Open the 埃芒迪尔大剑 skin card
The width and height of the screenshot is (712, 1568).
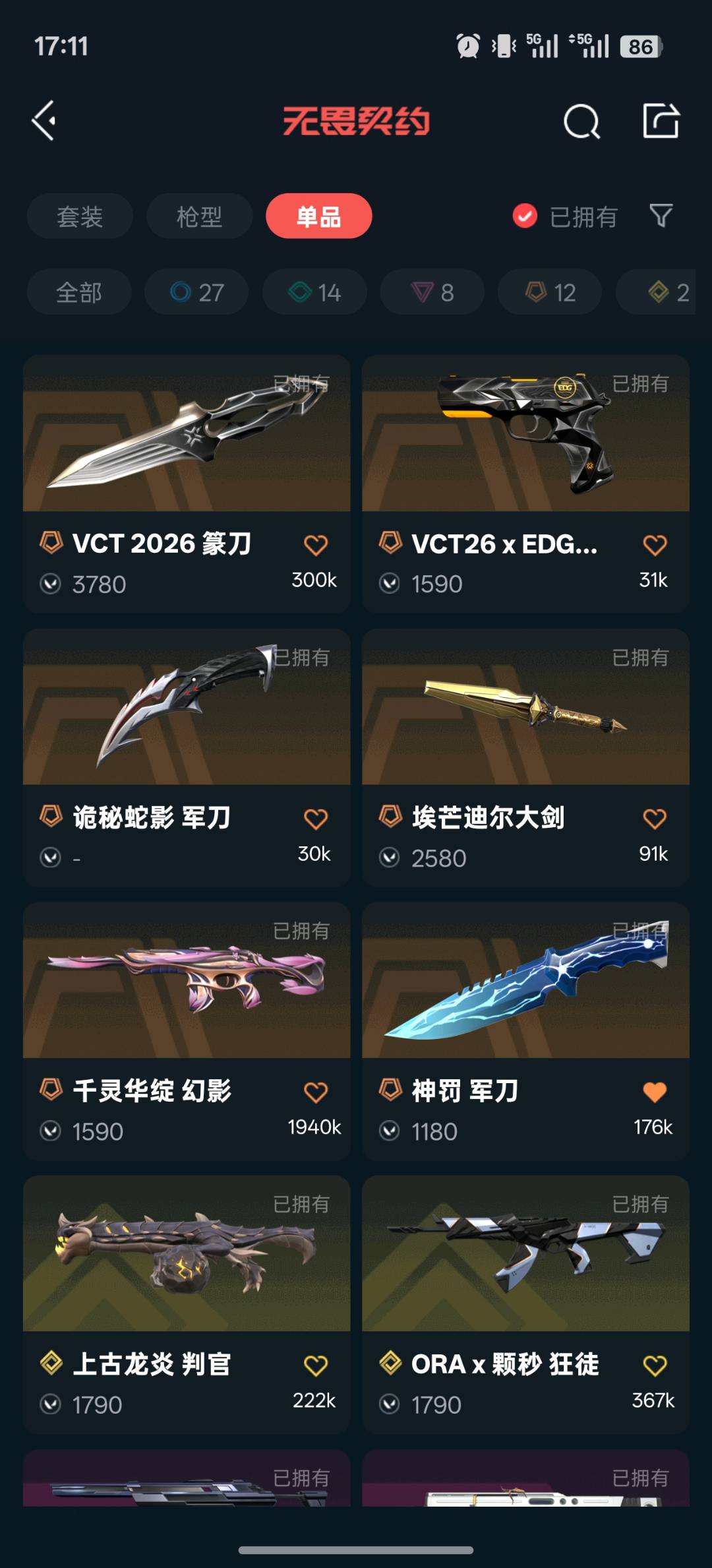coord(525,757)
